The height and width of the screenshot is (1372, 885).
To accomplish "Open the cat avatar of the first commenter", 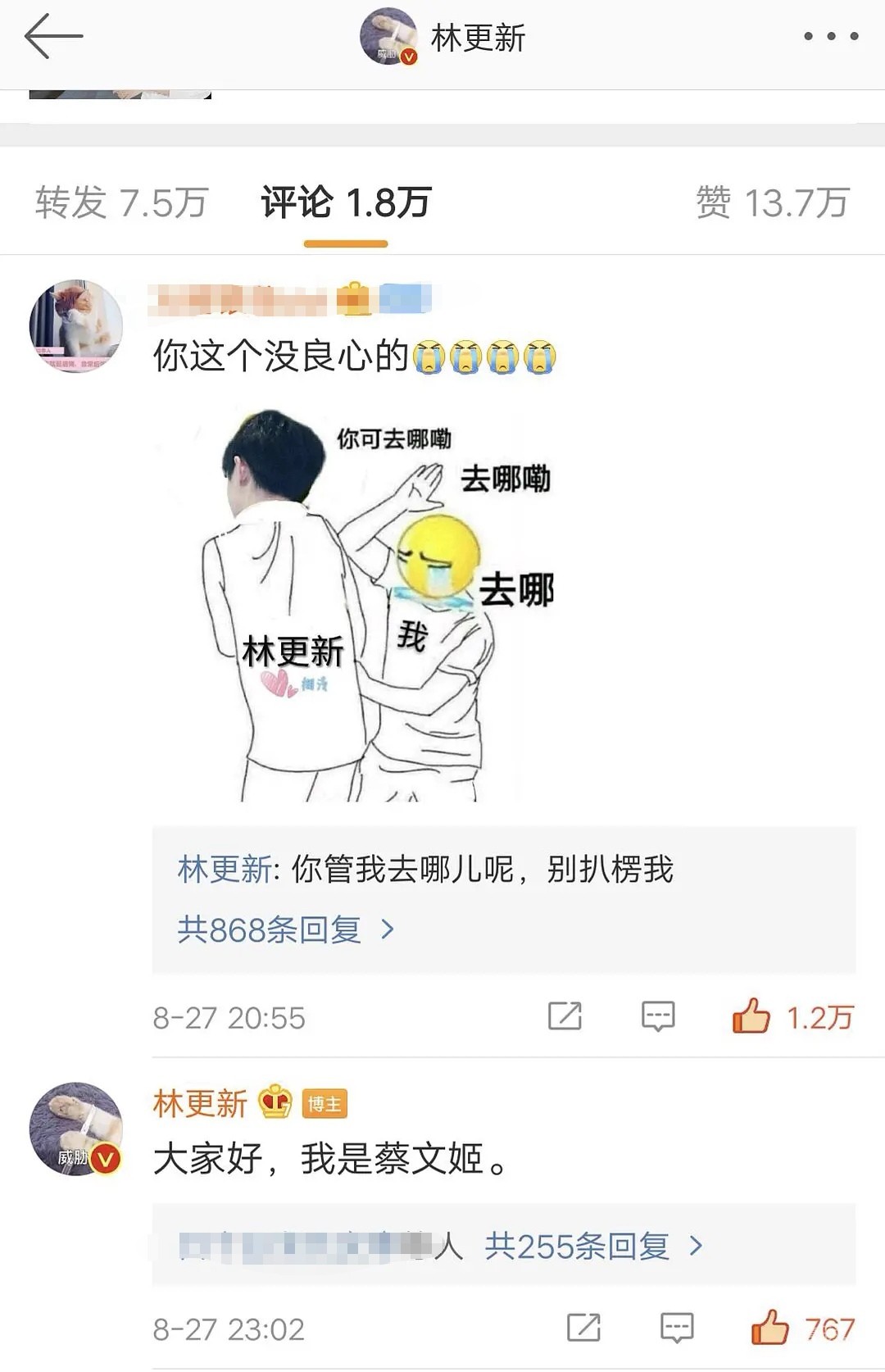I will (75, 326).
